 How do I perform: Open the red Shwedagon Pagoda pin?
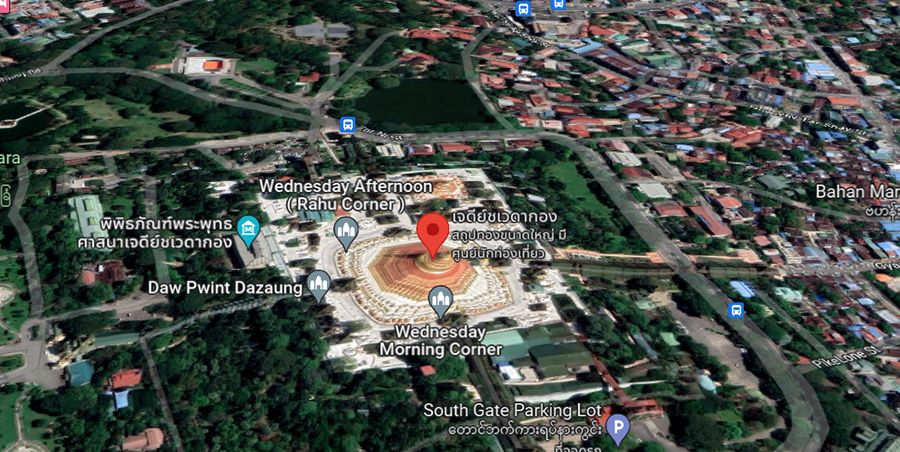click(x=432, y=233)
